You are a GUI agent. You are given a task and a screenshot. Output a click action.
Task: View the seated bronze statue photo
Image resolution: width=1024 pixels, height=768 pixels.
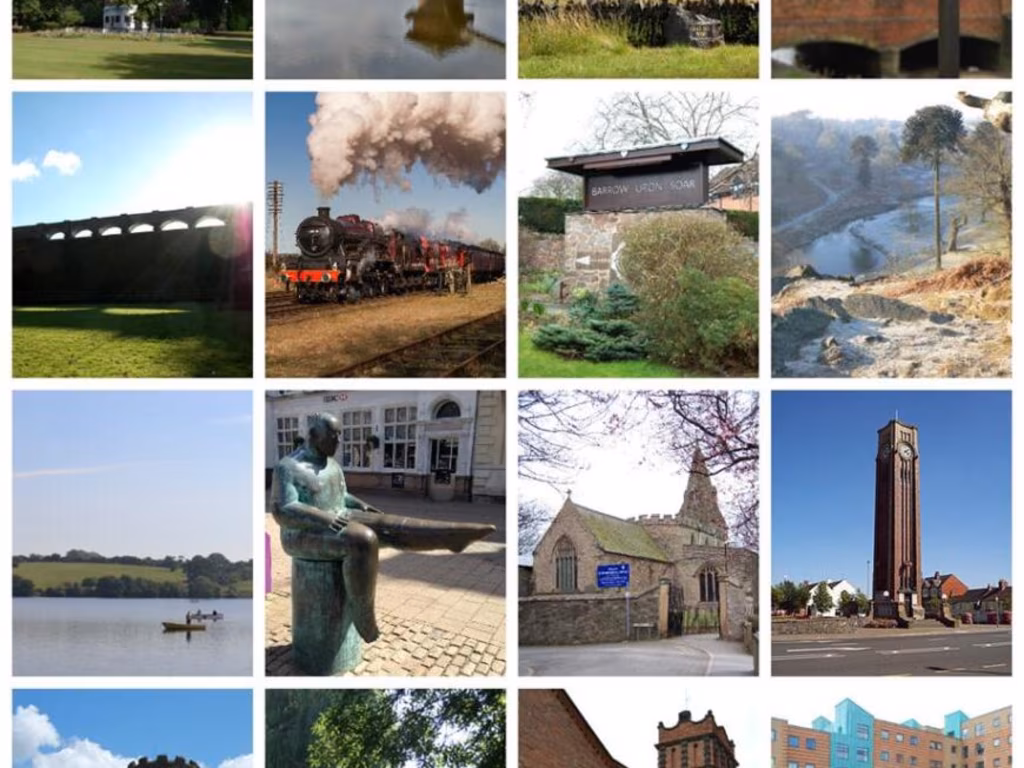click(385, 533)
